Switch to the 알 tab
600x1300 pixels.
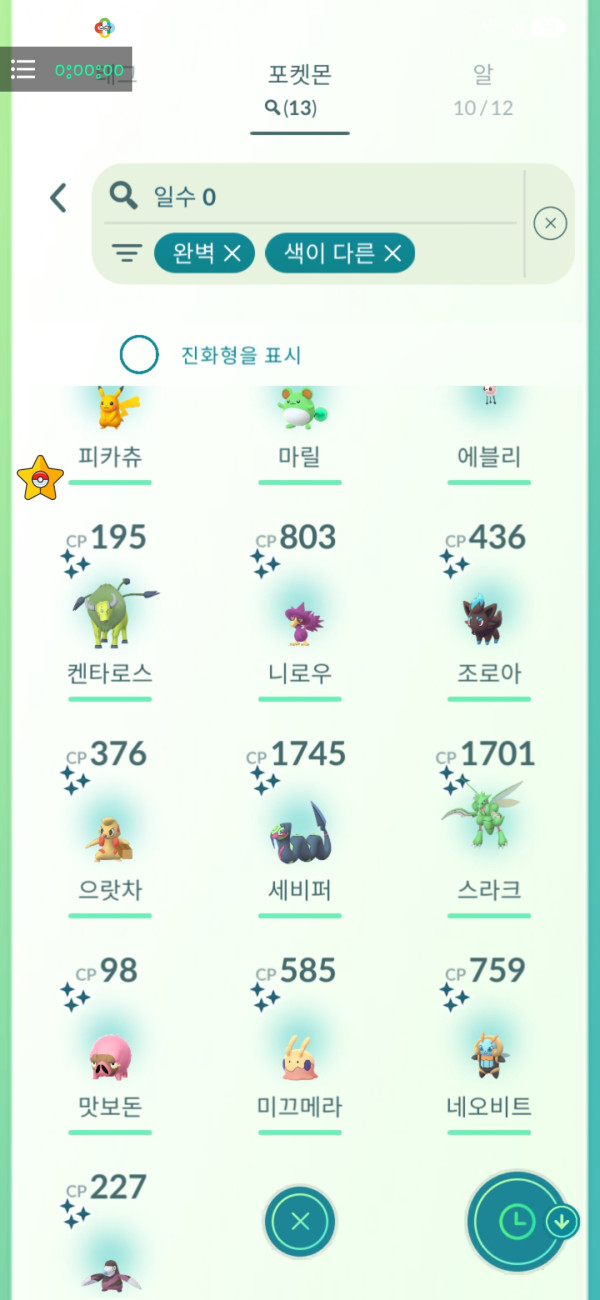click(x=483, y=88)
